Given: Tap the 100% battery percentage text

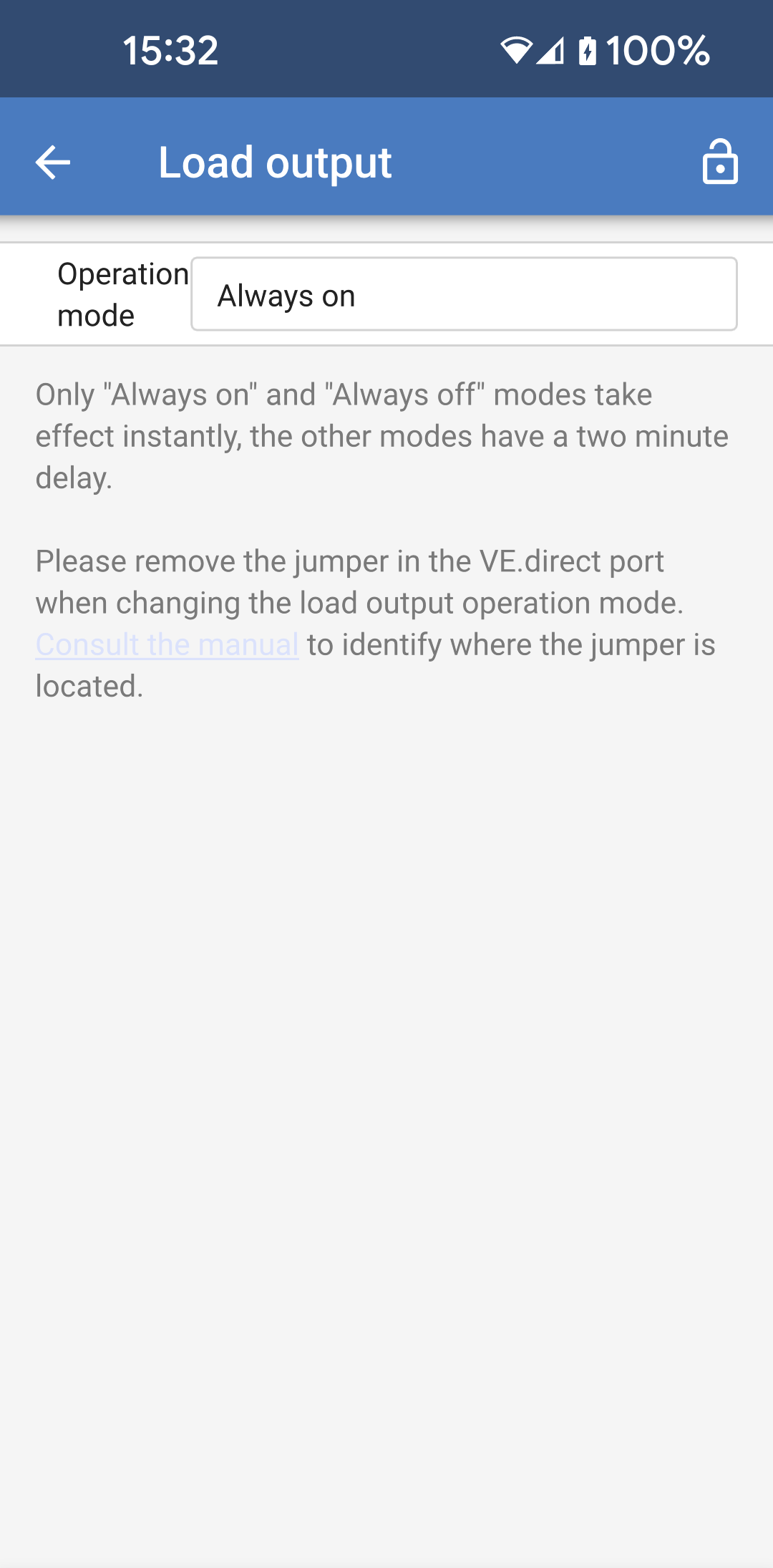Looking at the screenshot, I should (x=656, y=49).
